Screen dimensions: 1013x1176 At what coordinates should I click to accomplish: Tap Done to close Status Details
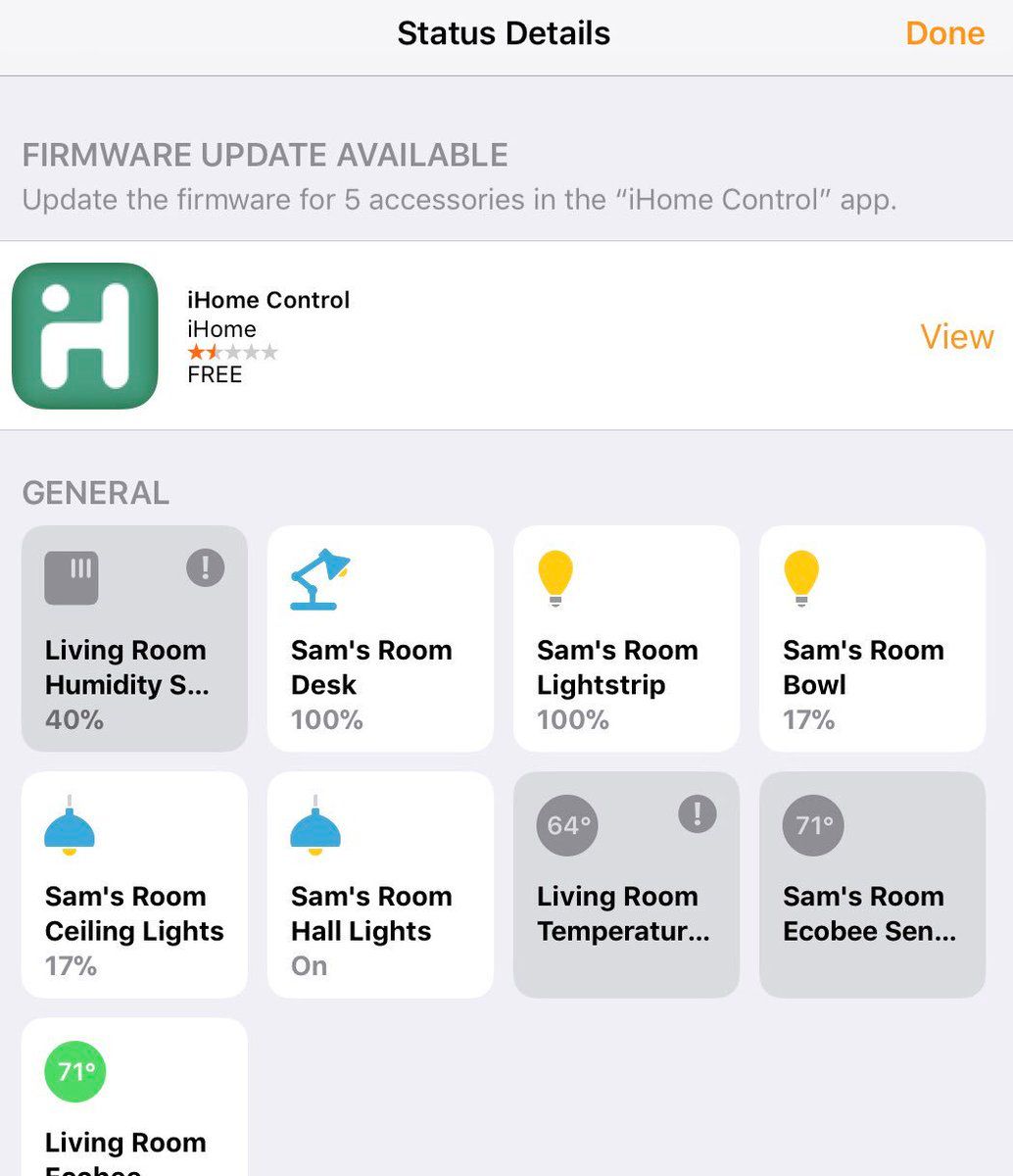coord(943,33)
